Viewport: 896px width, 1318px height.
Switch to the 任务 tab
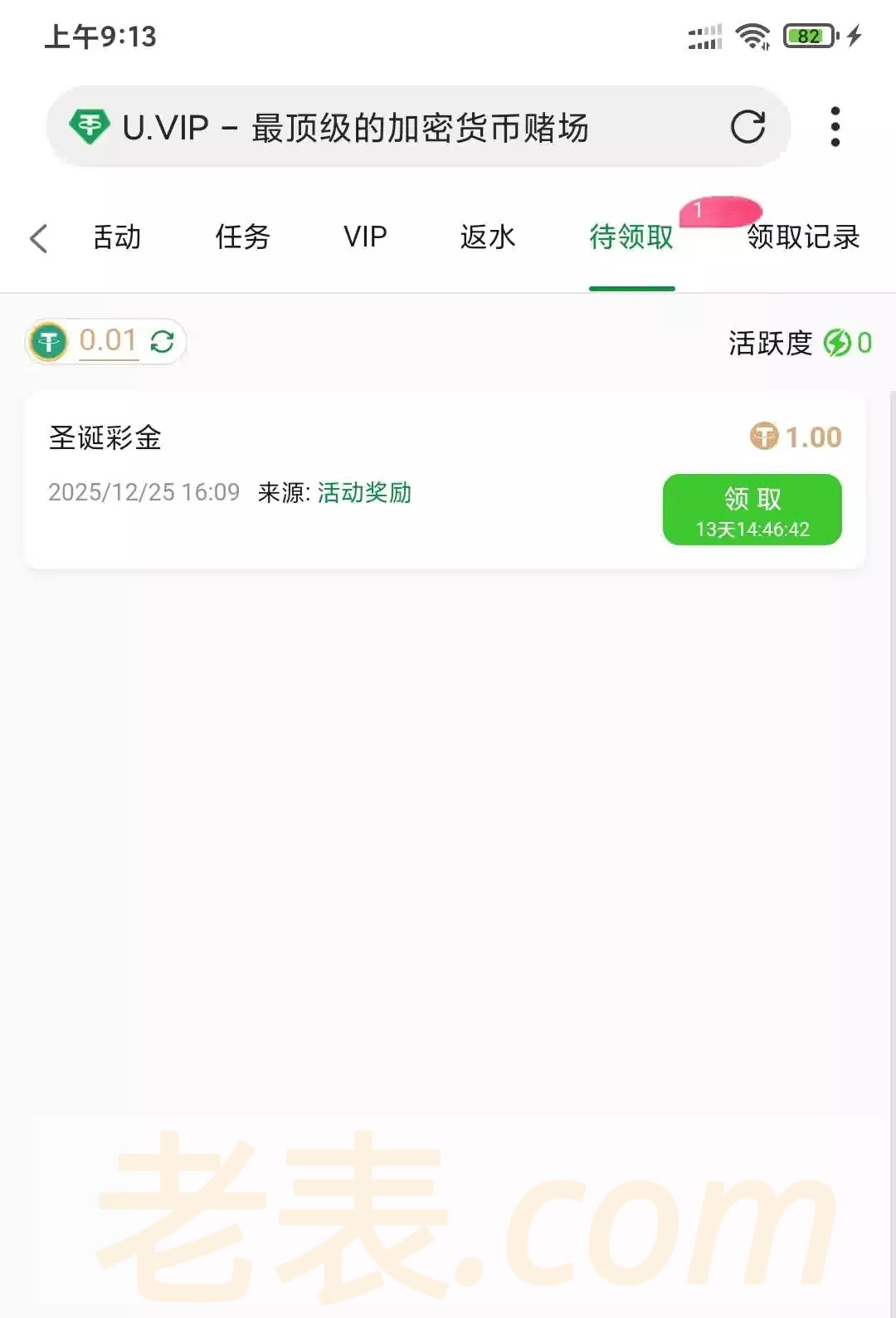click(242, 237)
